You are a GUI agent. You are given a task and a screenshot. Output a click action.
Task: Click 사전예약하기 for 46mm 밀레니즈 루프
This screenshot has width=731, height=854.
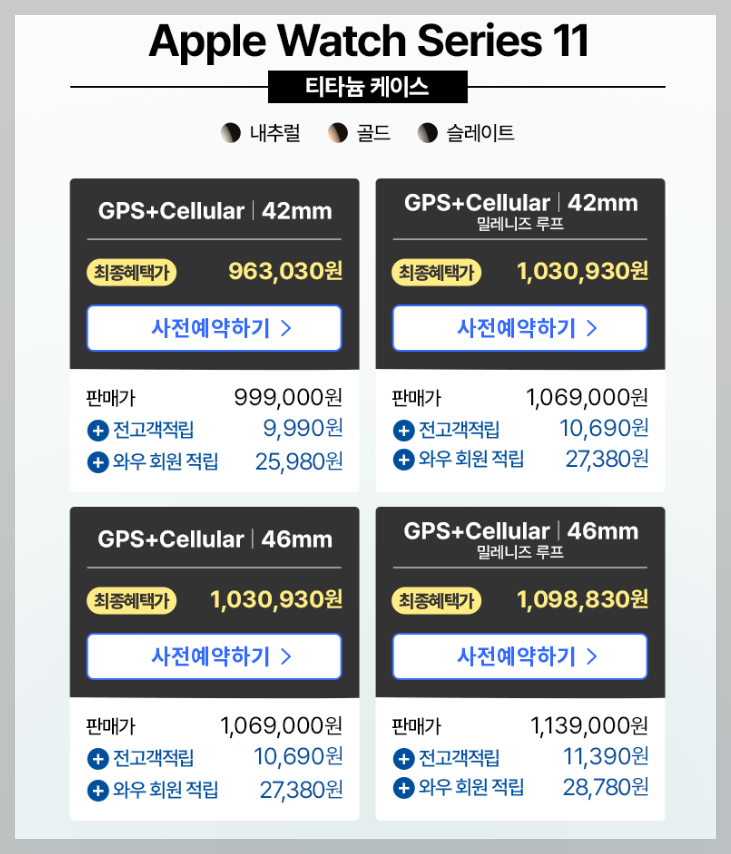pyautogui.click(x=519, y=657)
